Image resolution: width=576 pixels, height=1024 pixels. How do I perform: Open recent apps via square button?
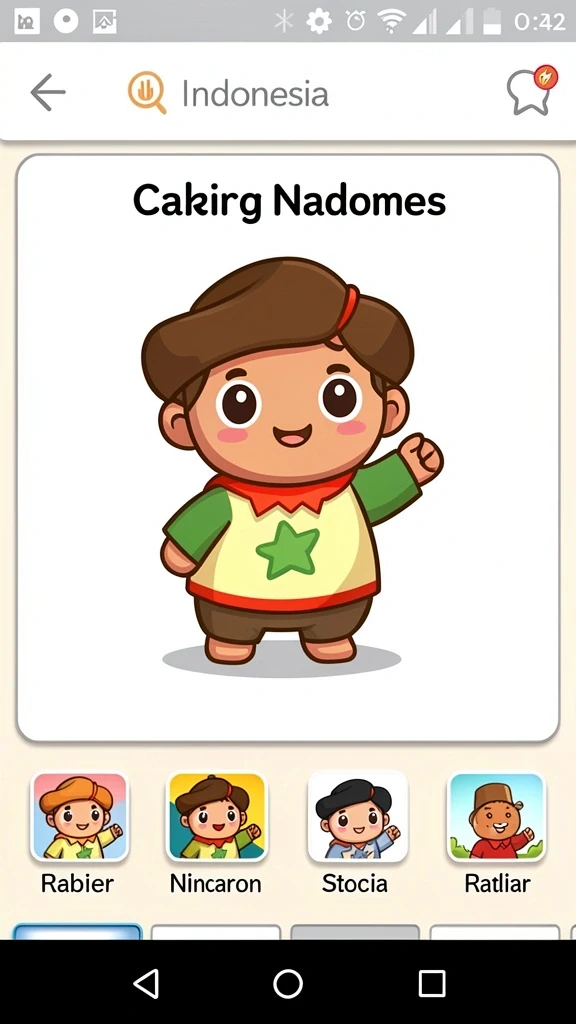[x=432, y=983]
